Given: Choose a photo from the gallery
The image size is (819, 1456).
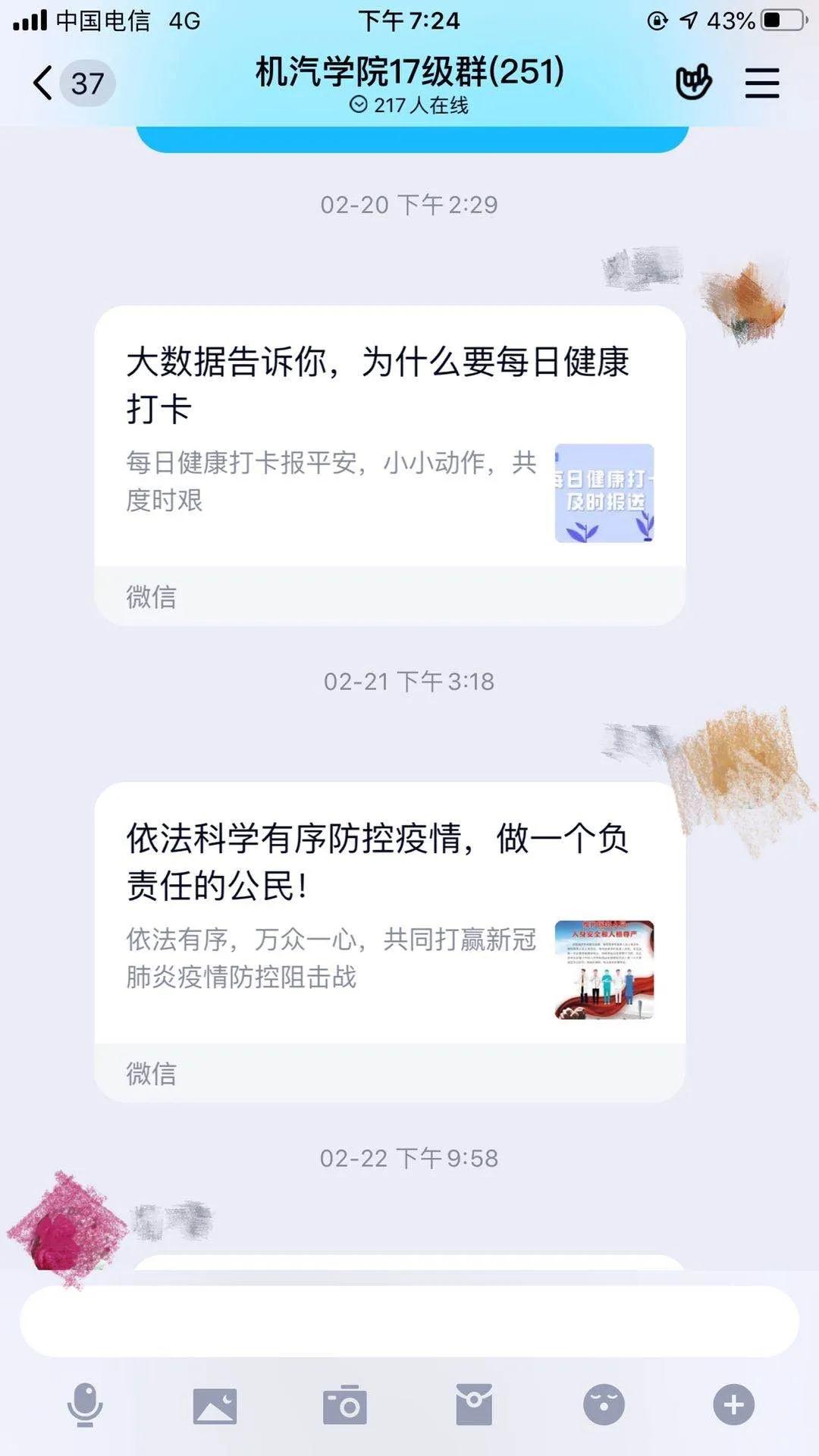Looking at the screenshot, I should [x=215, y=1405].
